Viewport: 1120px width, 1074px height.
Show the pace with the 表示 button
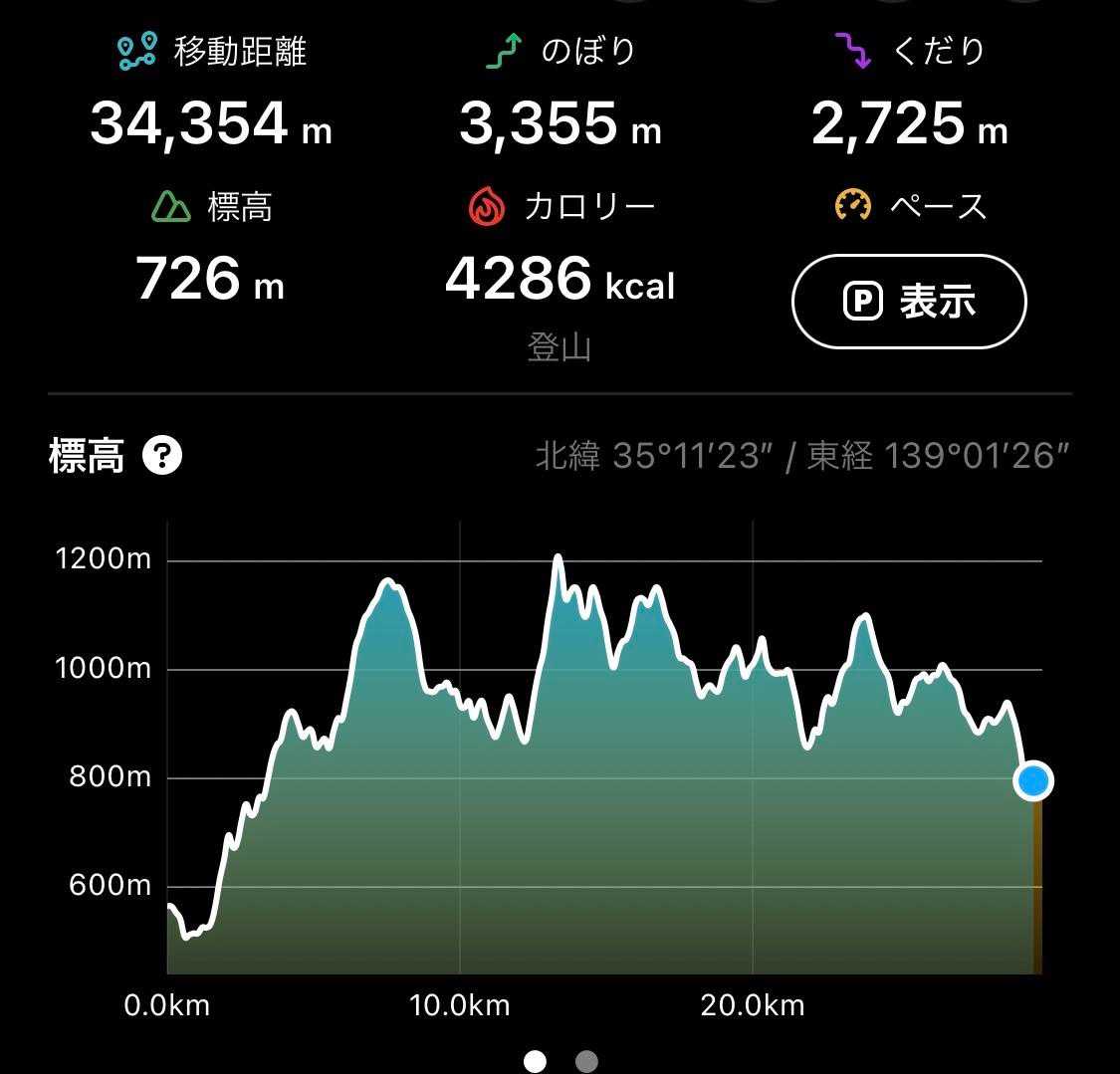pos(908,302)
